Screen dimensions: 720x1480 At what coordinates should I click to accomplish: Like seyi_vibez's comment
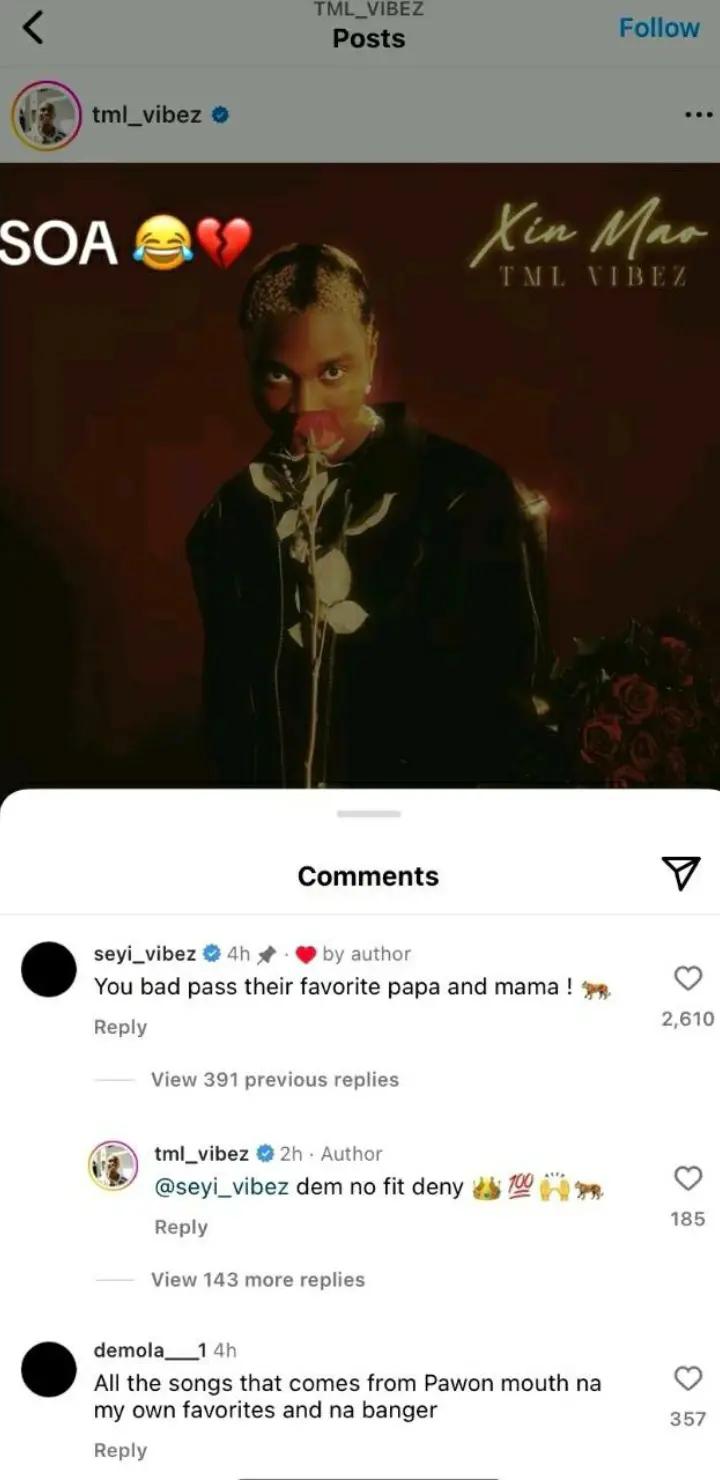click(688, 978)
